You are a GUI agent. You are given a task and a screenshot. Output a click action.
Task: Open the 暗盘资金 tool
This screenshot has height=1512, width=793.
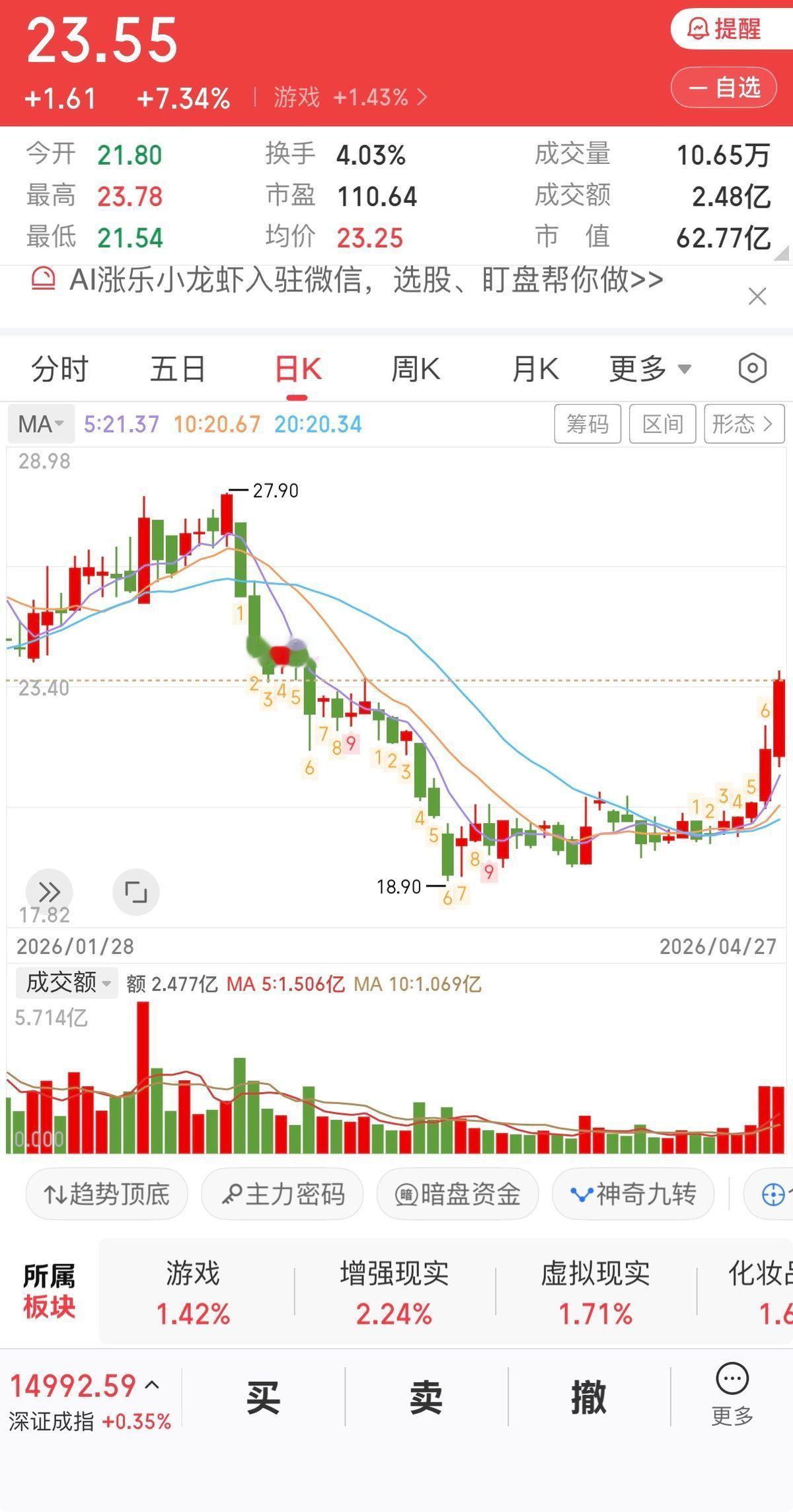[457, 1194]
